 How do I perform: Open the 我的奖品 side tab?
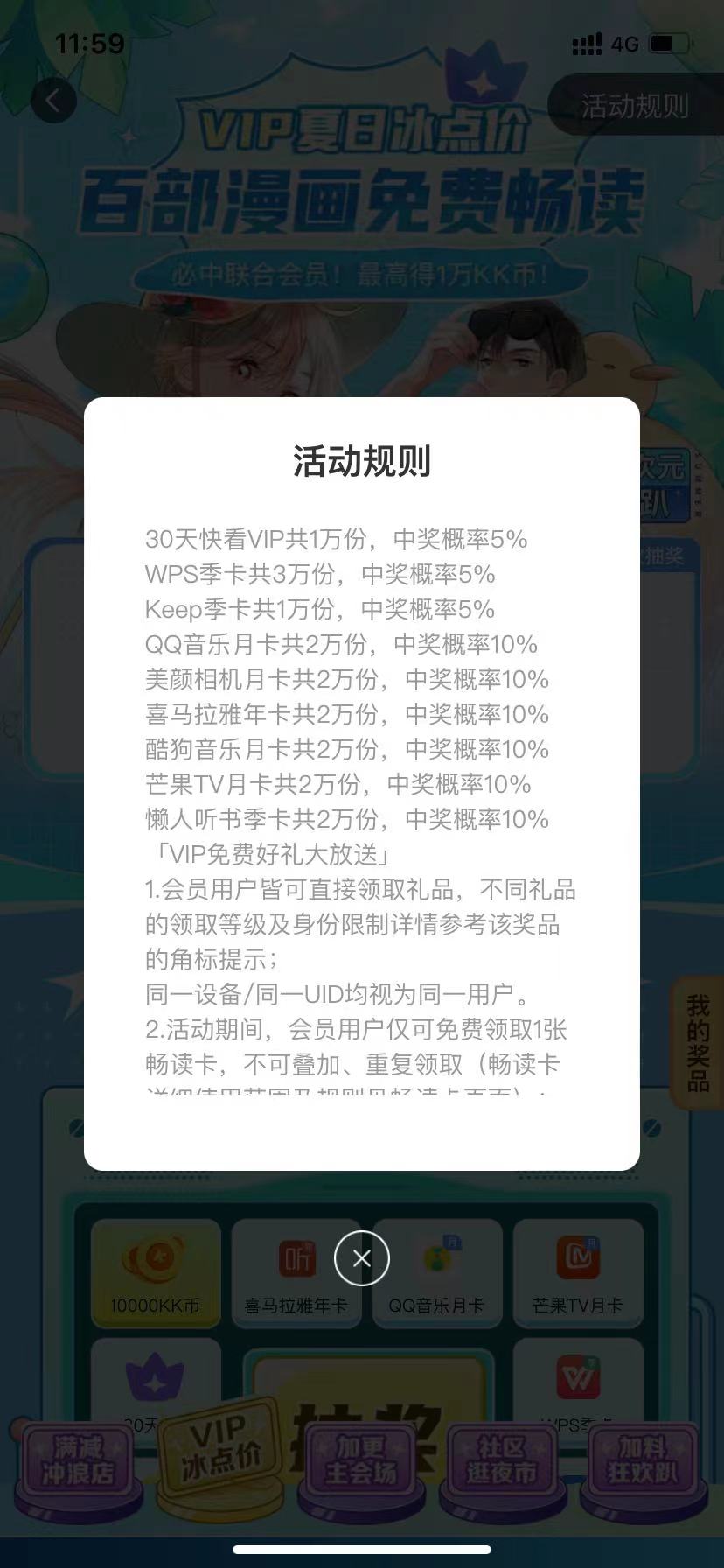click(x=697, y=1043)
